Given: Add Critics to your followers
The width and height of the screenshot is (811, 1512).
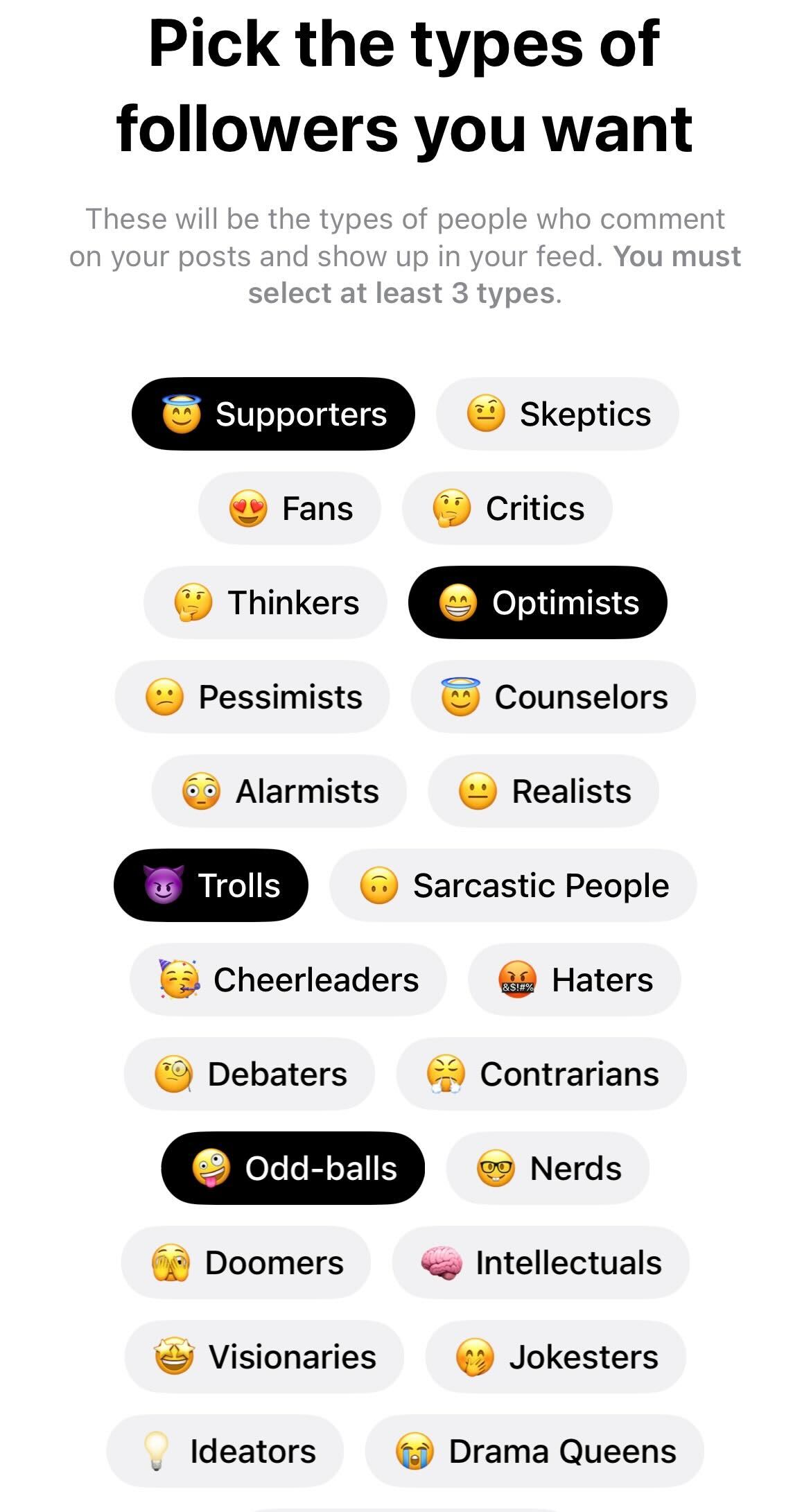Looking at the screenshot, I should point(507,508).
